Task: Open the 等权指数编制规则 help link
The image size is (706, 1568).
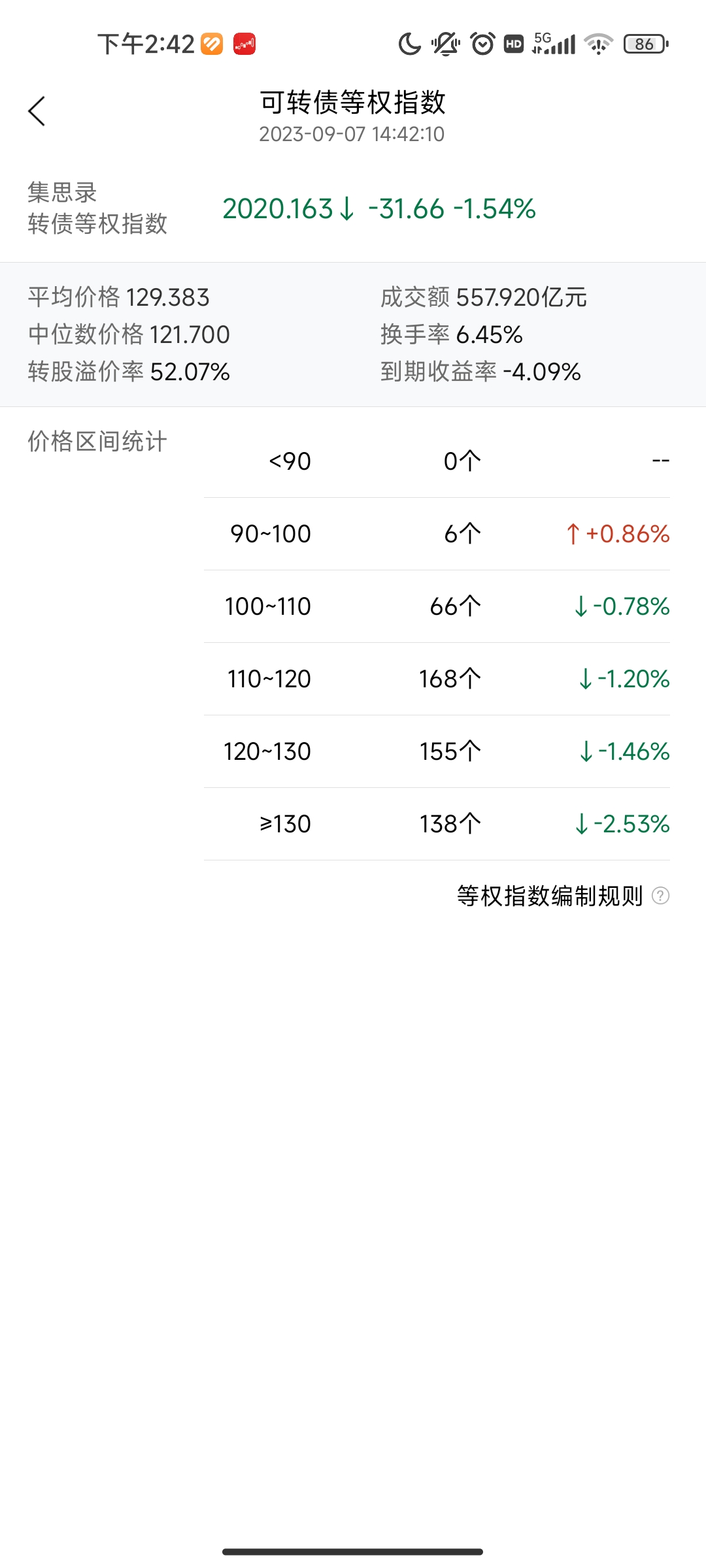Action: click(x=562, y=896)
